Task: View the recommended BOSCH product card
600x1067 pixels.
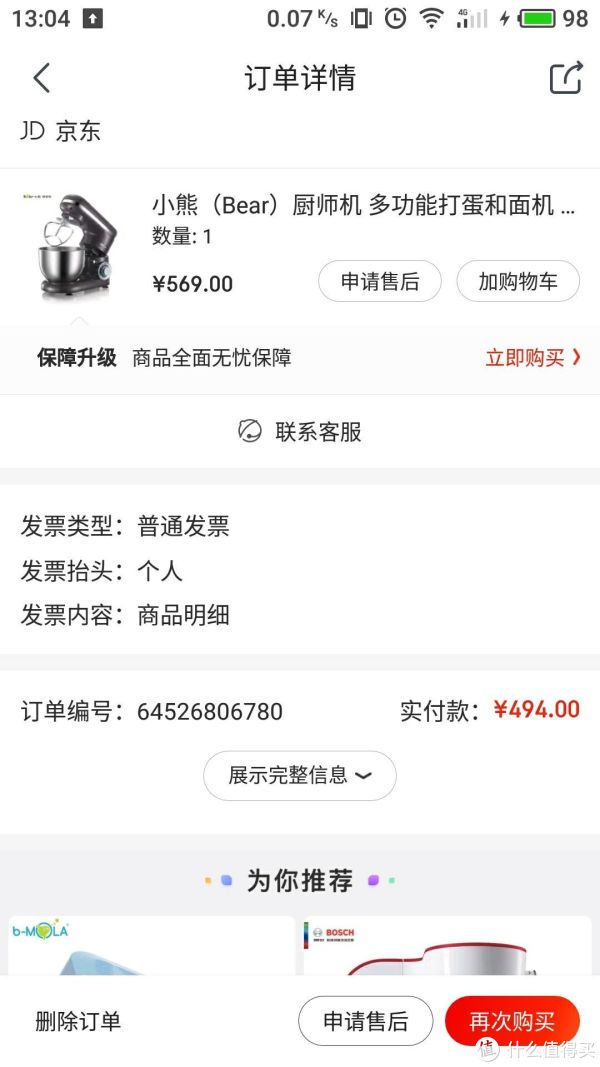Action: click(x=447, y=948)
